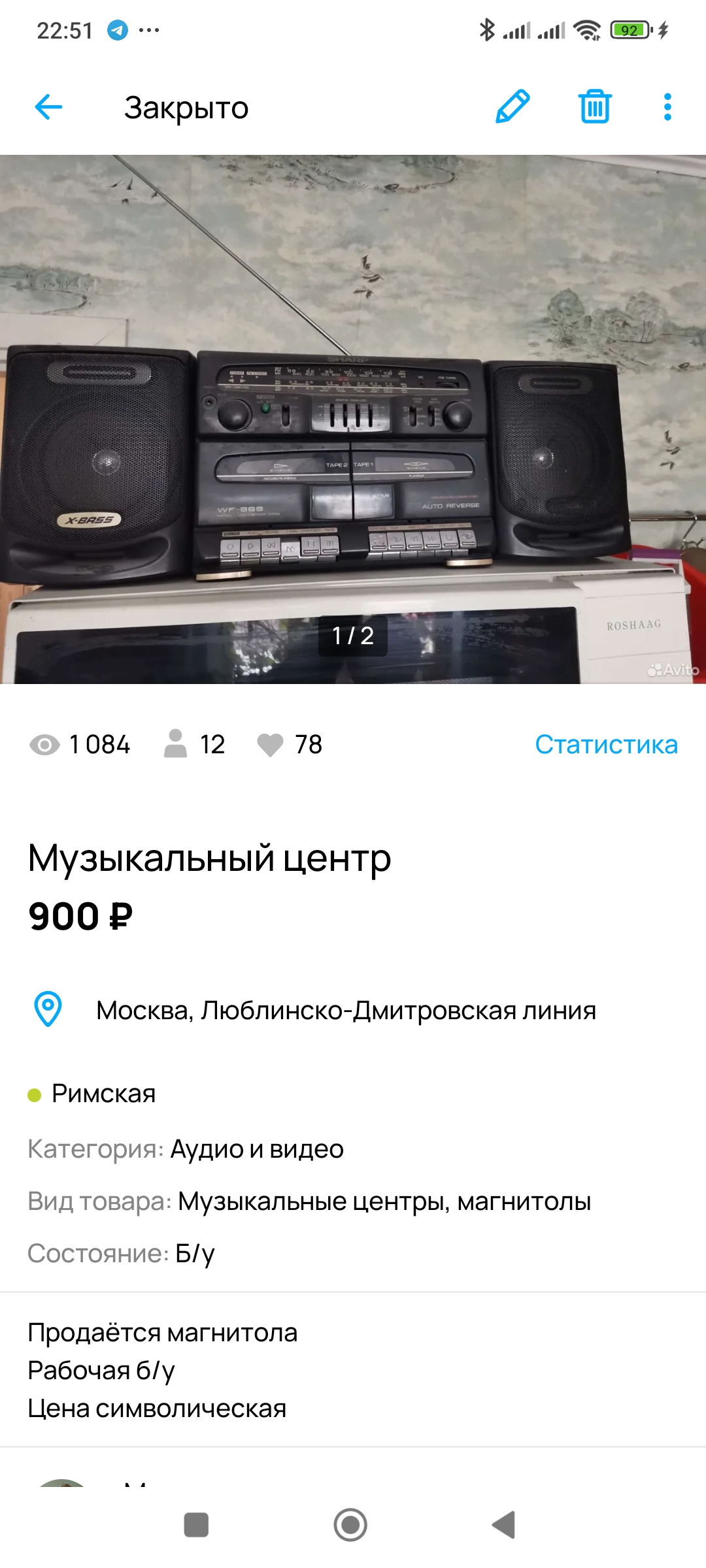Tap the system home button
The image size is (706, 1568).
pos(350,1525)
